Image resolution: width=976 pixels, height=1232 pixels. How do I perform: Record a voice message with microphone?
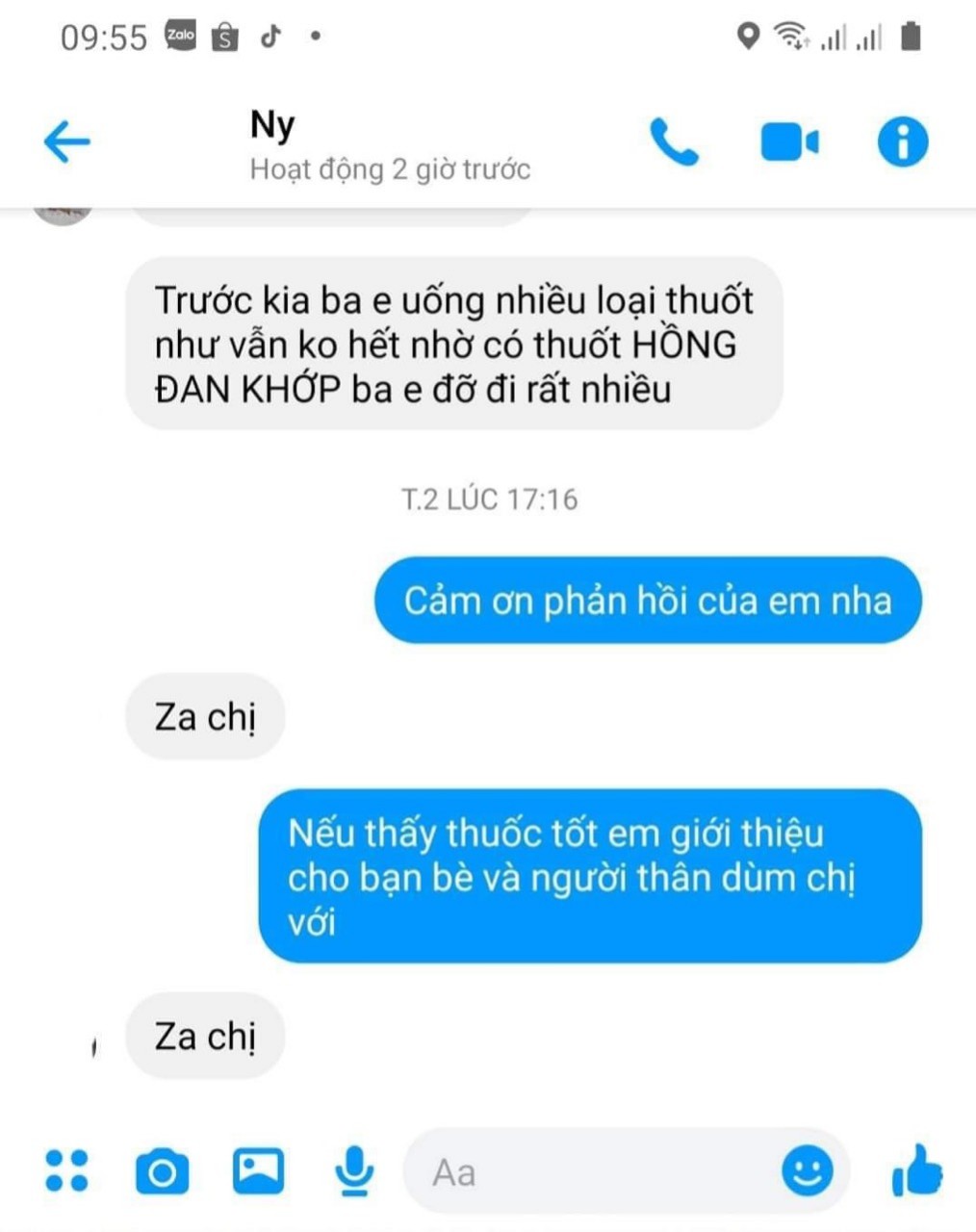click(353, 1170)
